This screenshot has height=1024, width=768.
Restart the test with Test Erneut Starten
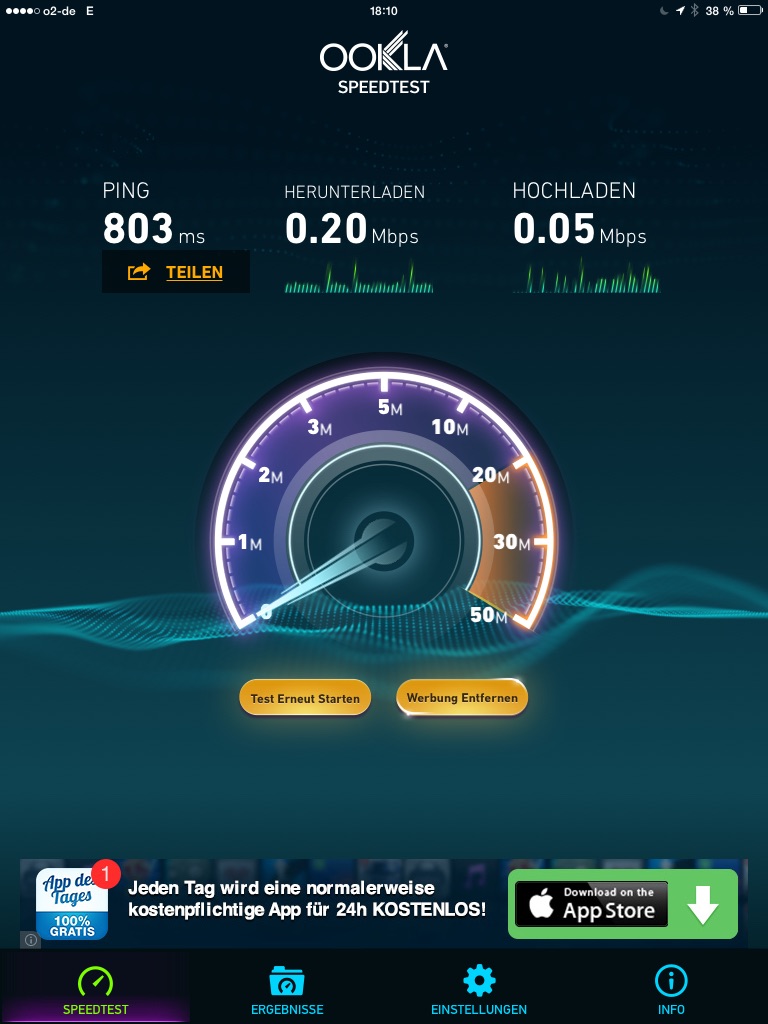pos(305,698)
